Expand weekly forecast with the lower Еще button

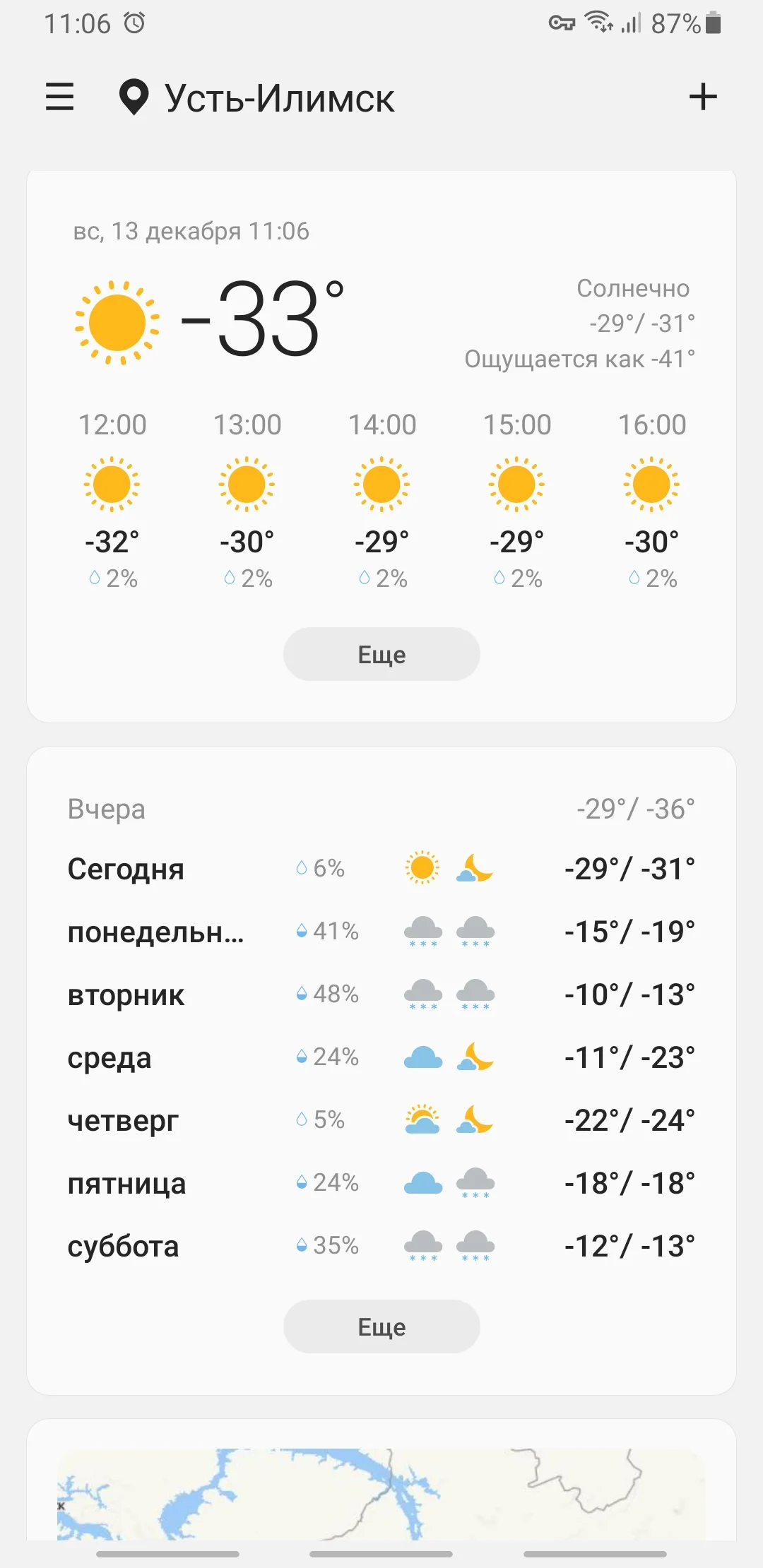point(381,1326)
